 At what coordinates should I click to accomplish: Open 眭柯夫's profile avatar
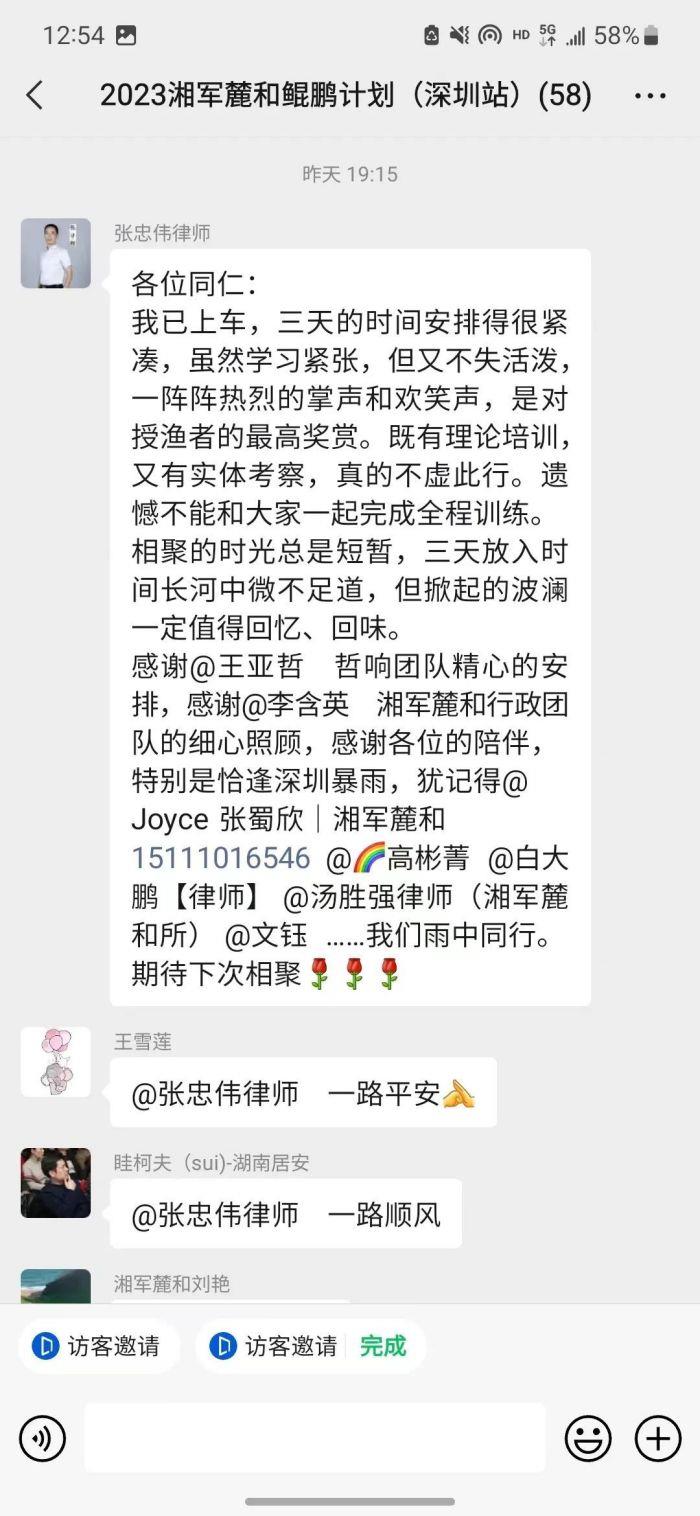tap(56, 1183)
